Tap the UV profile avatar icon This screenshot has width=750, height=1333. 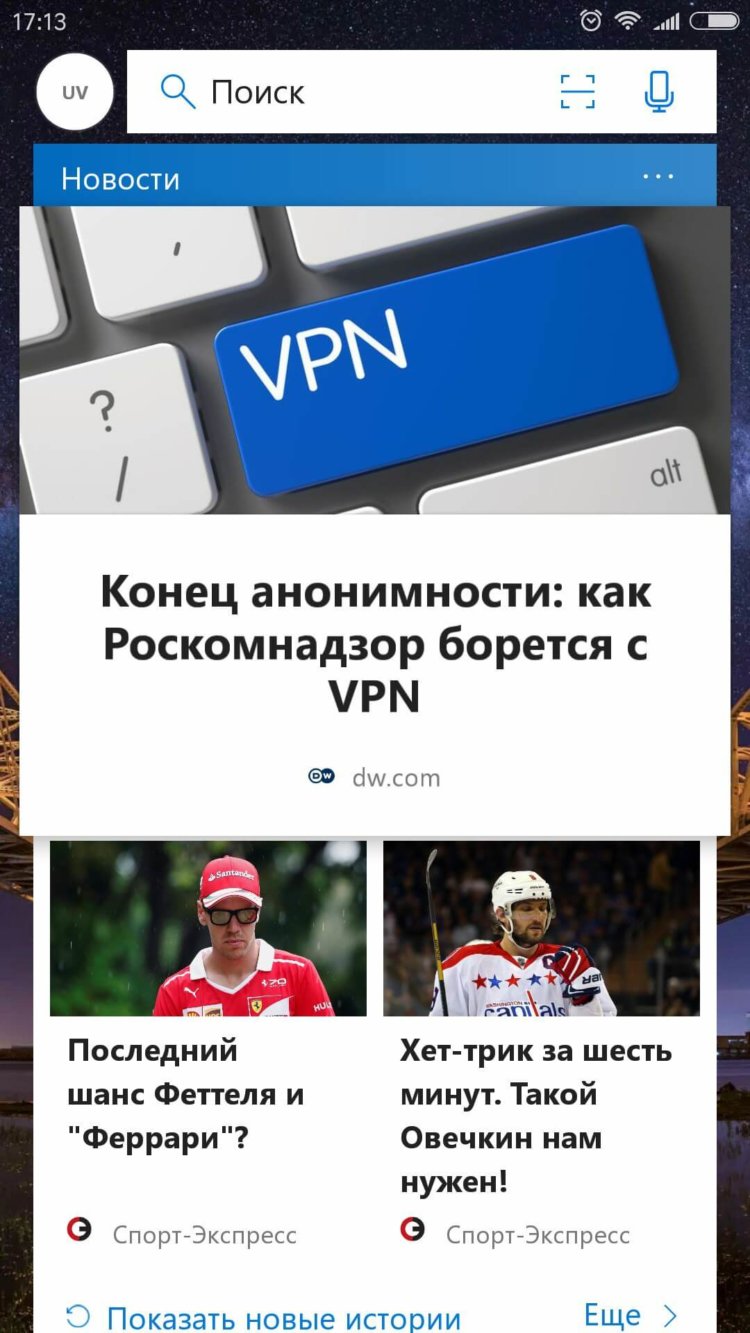pos(74,91)
